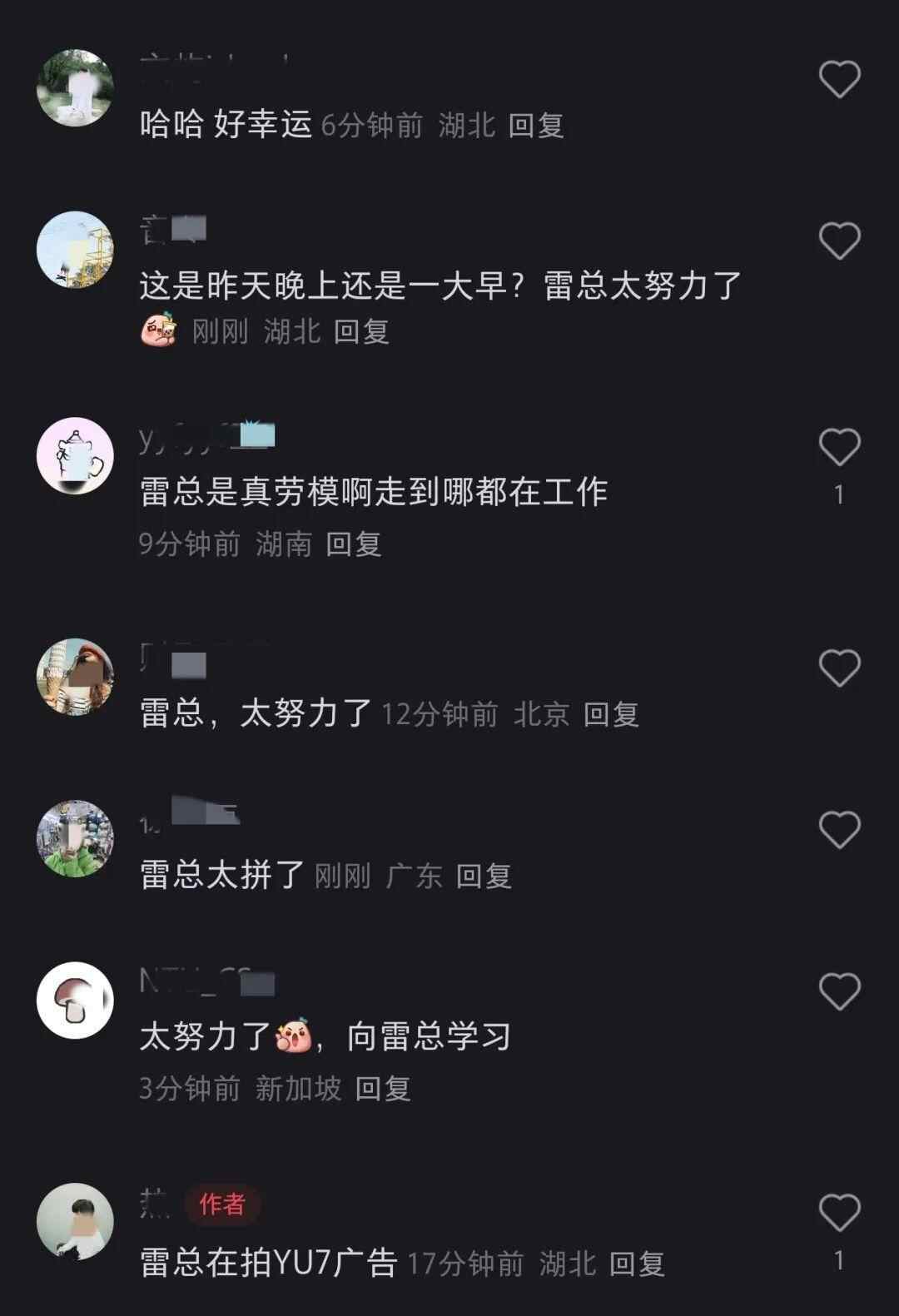The height and width of the screenshot is (1316, 899).
Task: Like the comment 雷总，太努力了
Action: coord(839,668)
